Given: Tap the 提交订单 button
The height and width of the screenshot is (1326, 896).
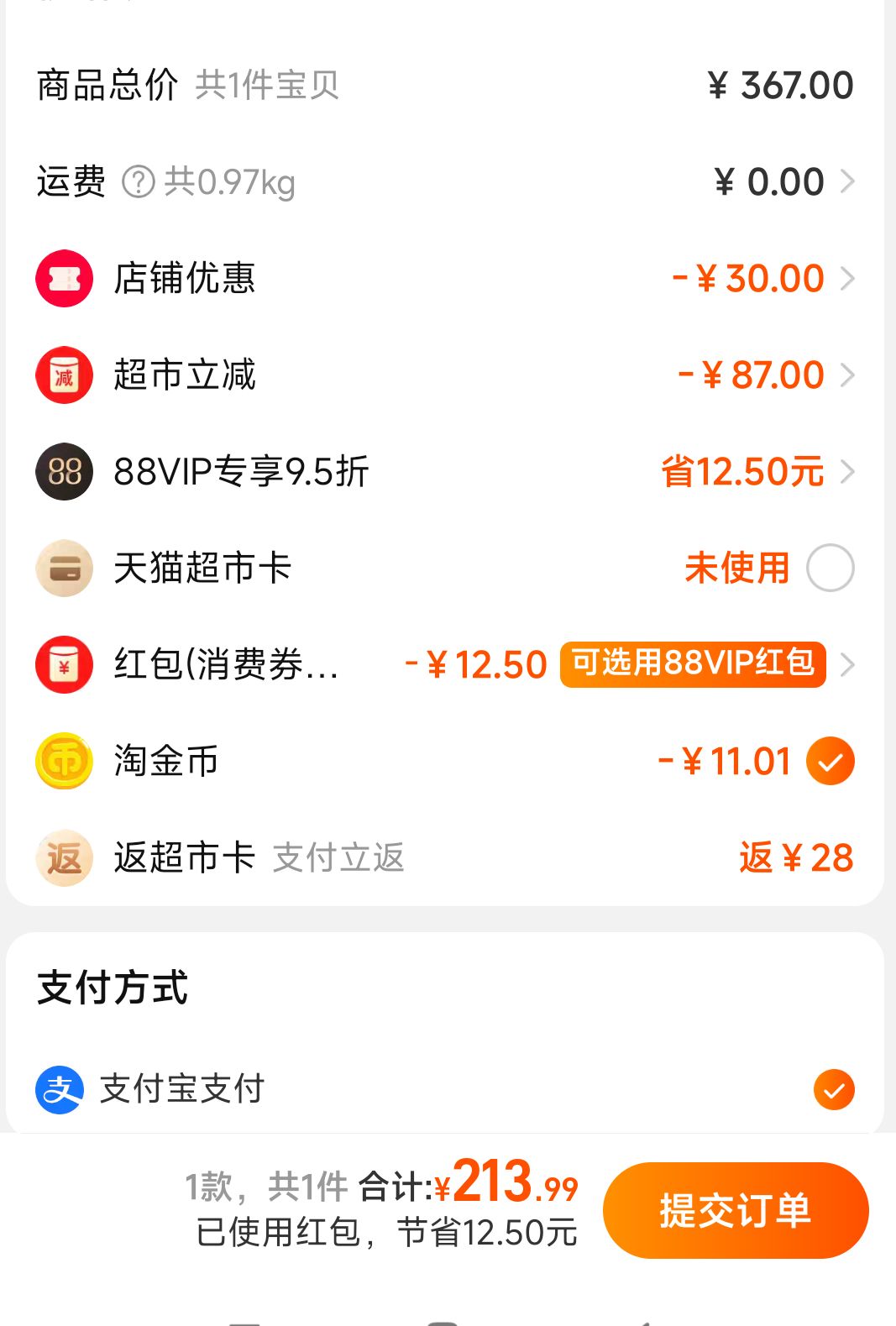Looking at the screenshot, I should 736,1210.
